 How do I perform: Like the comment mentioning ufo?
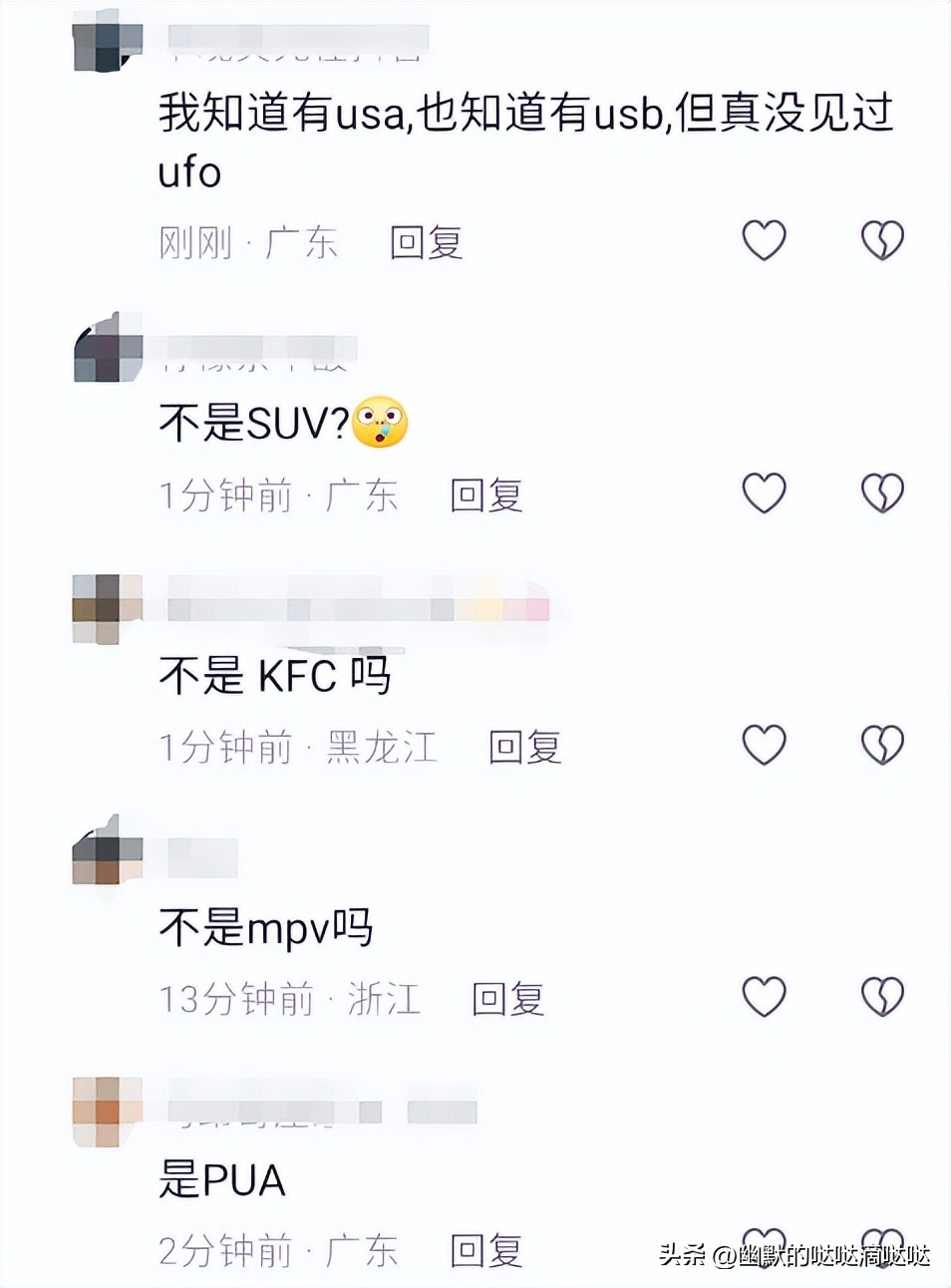765,240
